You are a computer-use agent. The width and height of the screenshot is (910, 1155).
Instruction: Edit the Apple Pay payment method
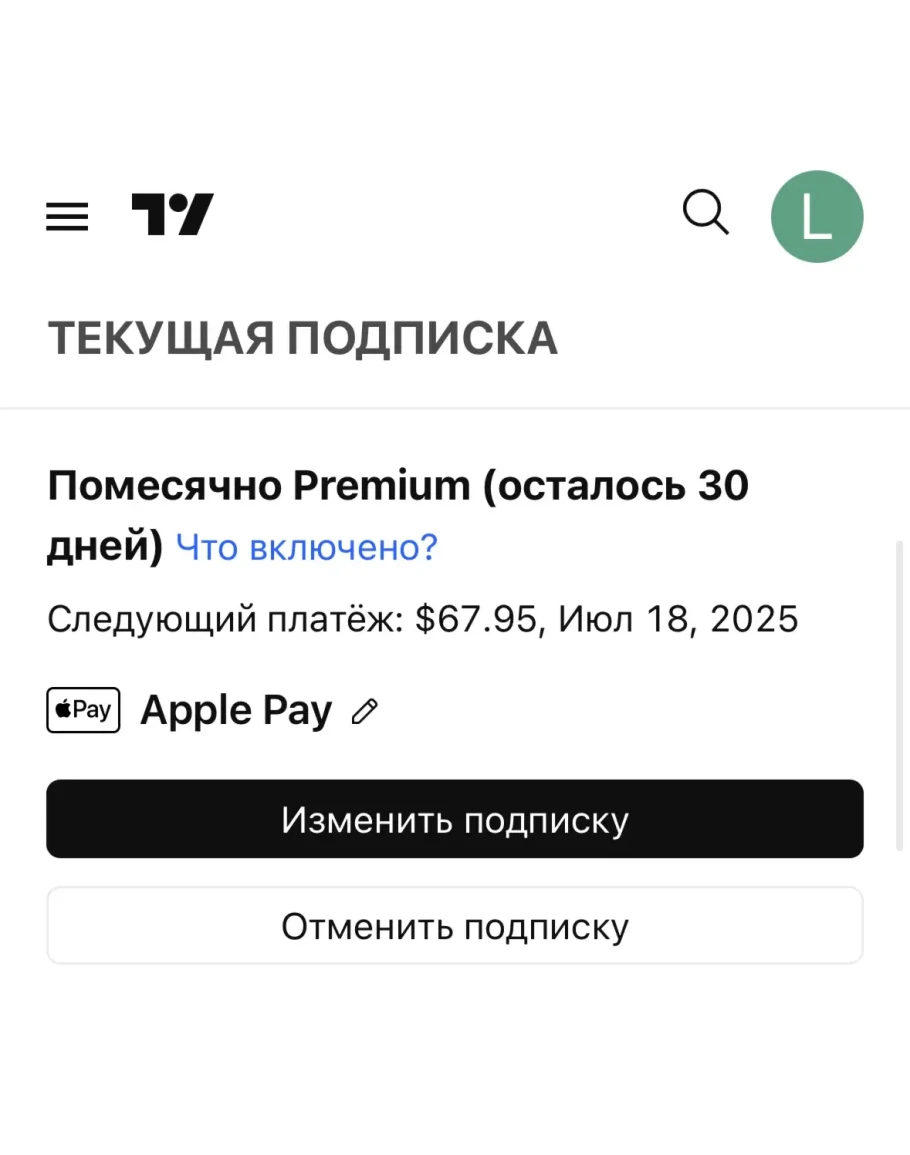[x=365, y=711]
